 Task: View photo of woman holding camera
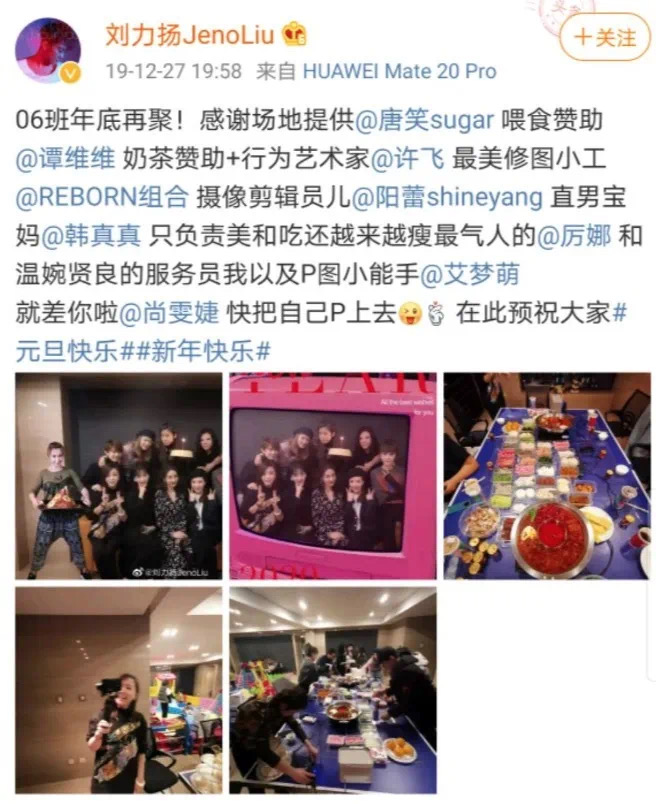tap(118, 690)
